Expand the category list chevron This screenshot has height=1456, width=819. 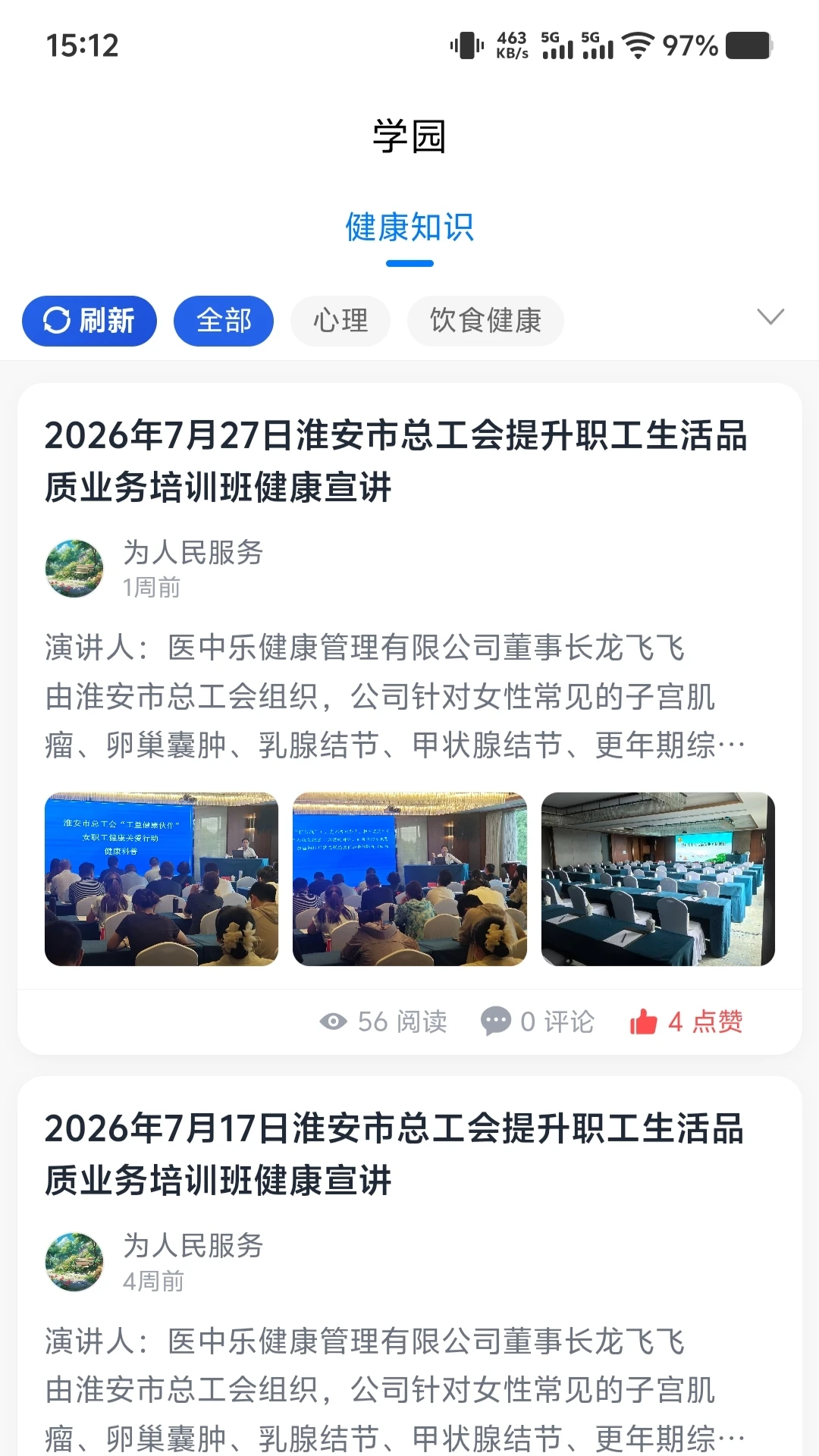770,317
